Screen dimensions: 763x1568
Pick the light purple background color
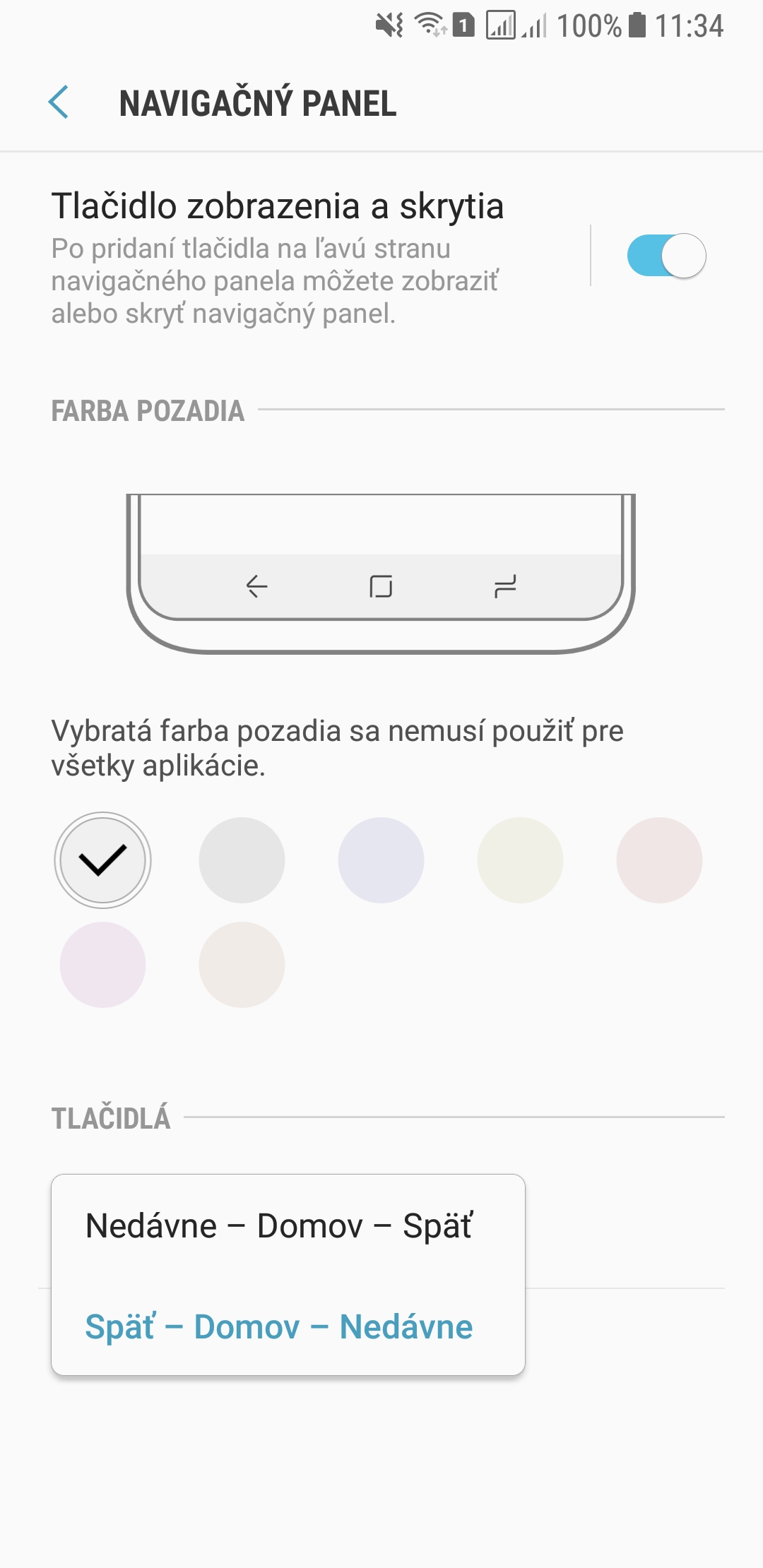102,964
